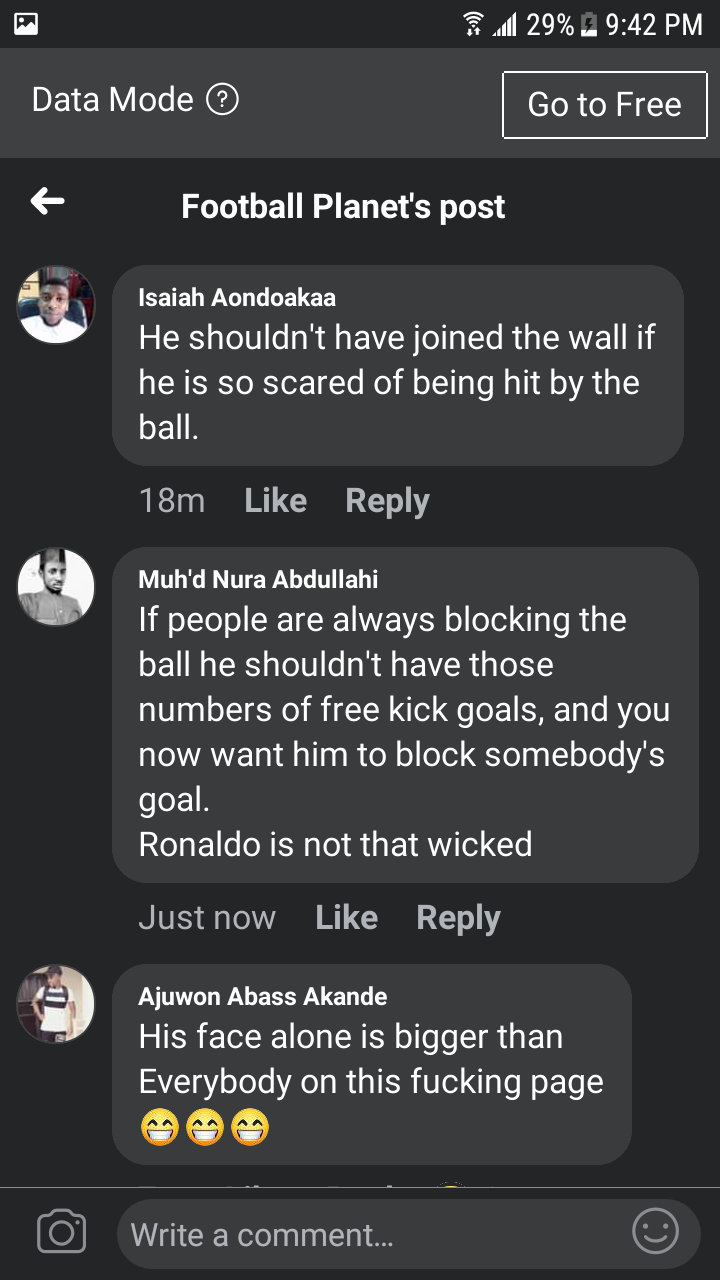This screenshot has height=1280, width=720.
Task: Tap the Go to Free button
Action: click(x=604, y=104)
